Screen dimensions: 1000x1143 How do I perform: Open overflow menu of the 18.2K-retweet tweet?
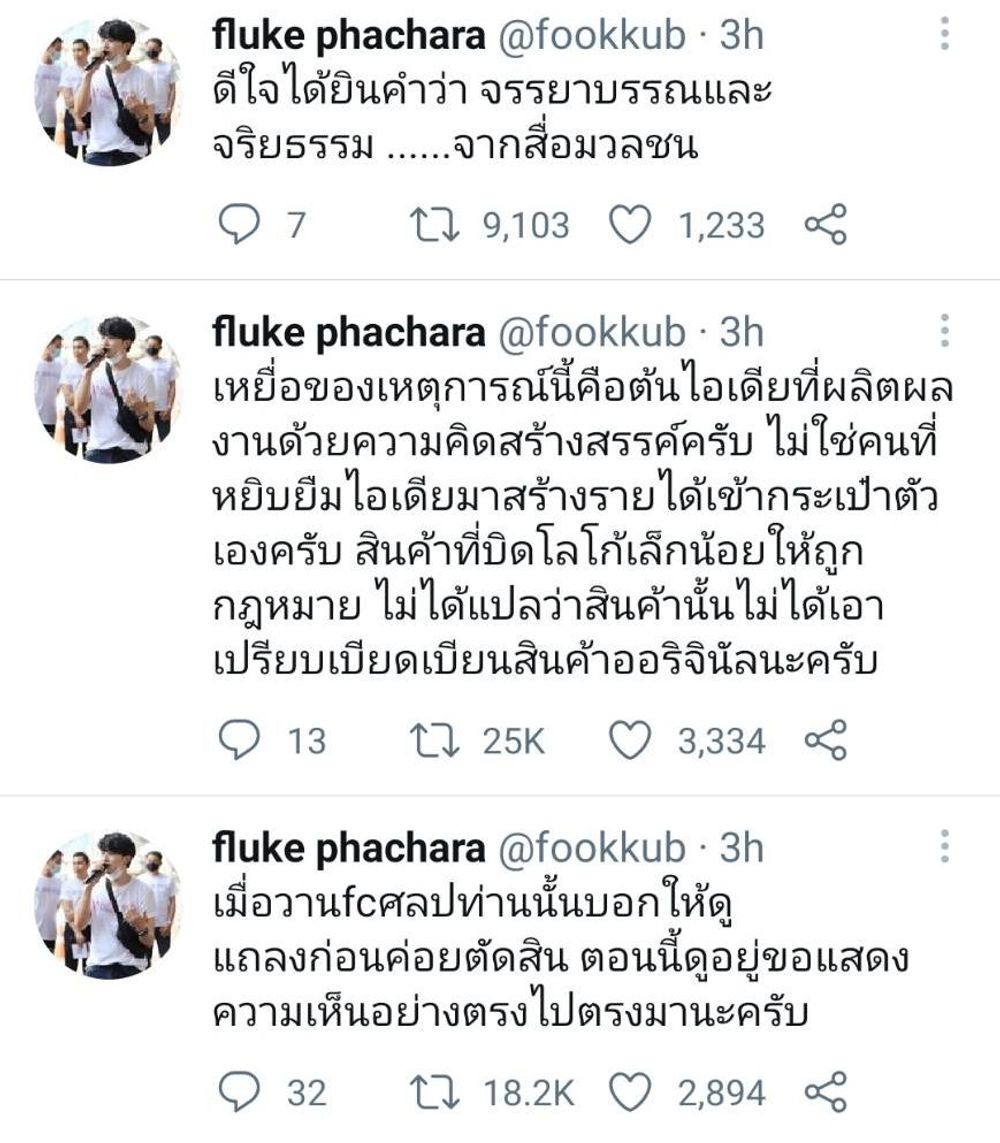coord(945,846)
